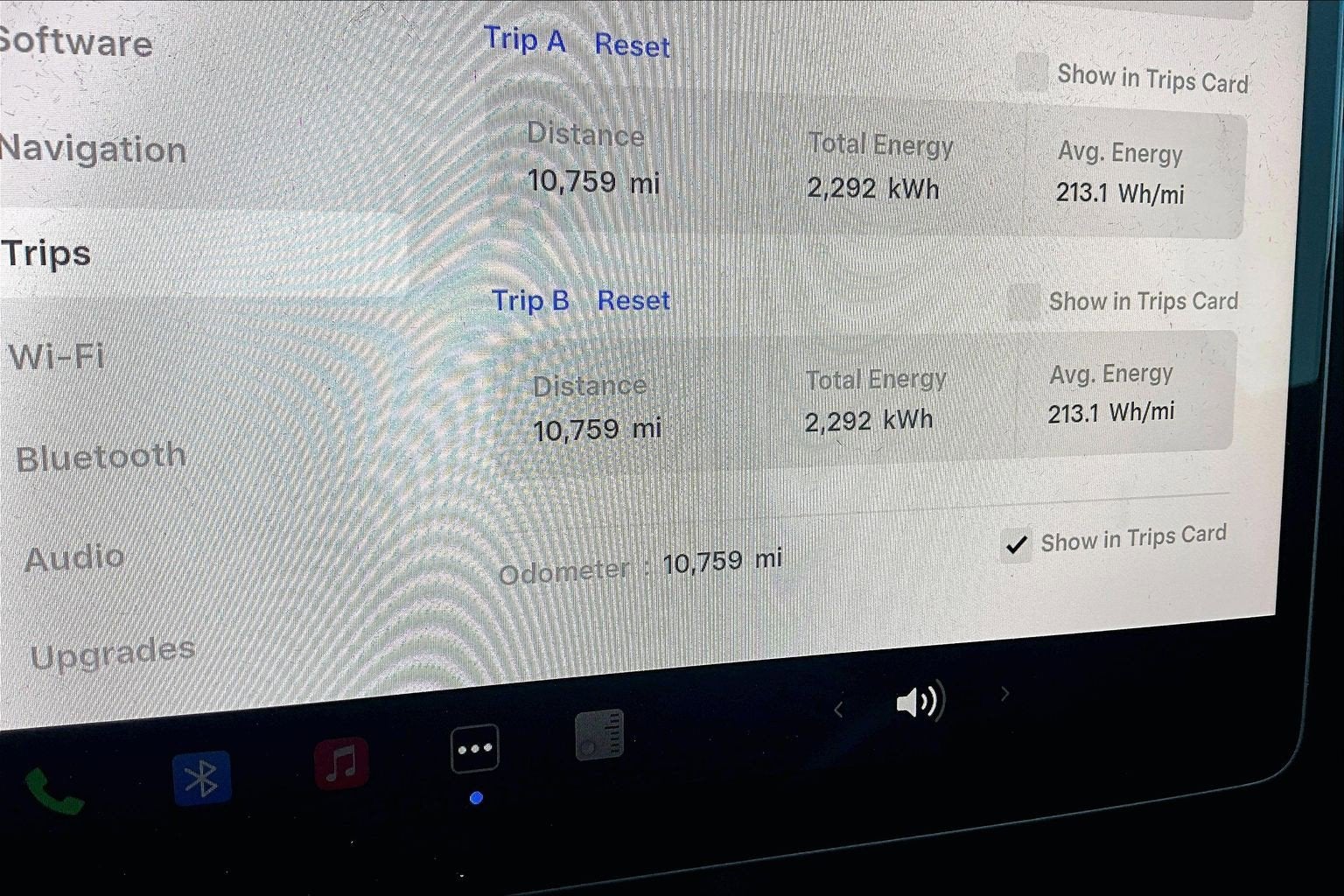Open the Software settings section
Screen dimensions: 1344x896
(77, 43)
